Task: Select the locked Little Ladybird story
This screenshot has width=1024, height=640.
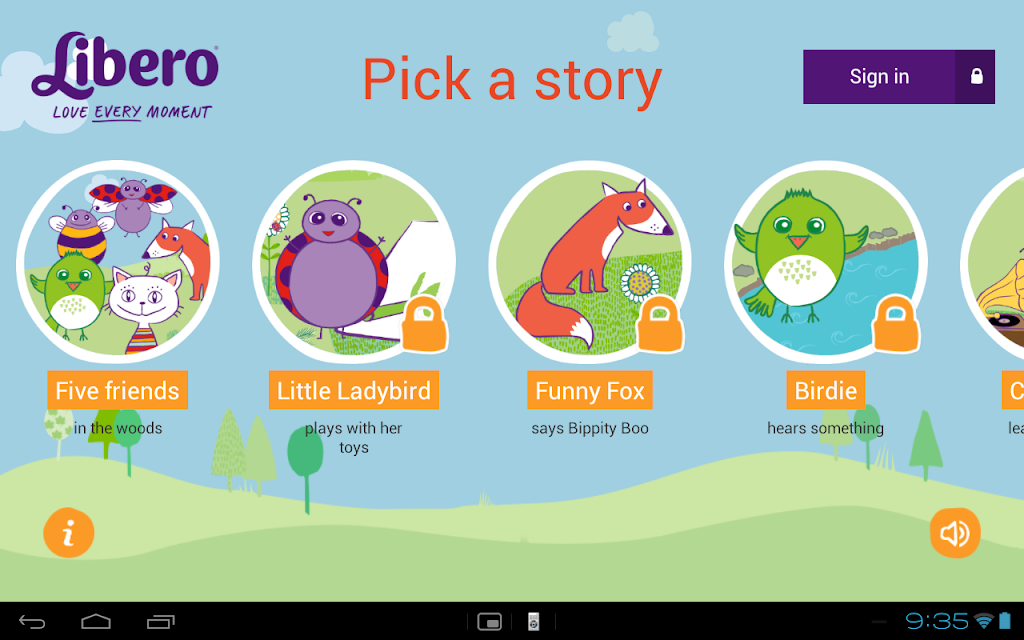Action: (354, 262)
